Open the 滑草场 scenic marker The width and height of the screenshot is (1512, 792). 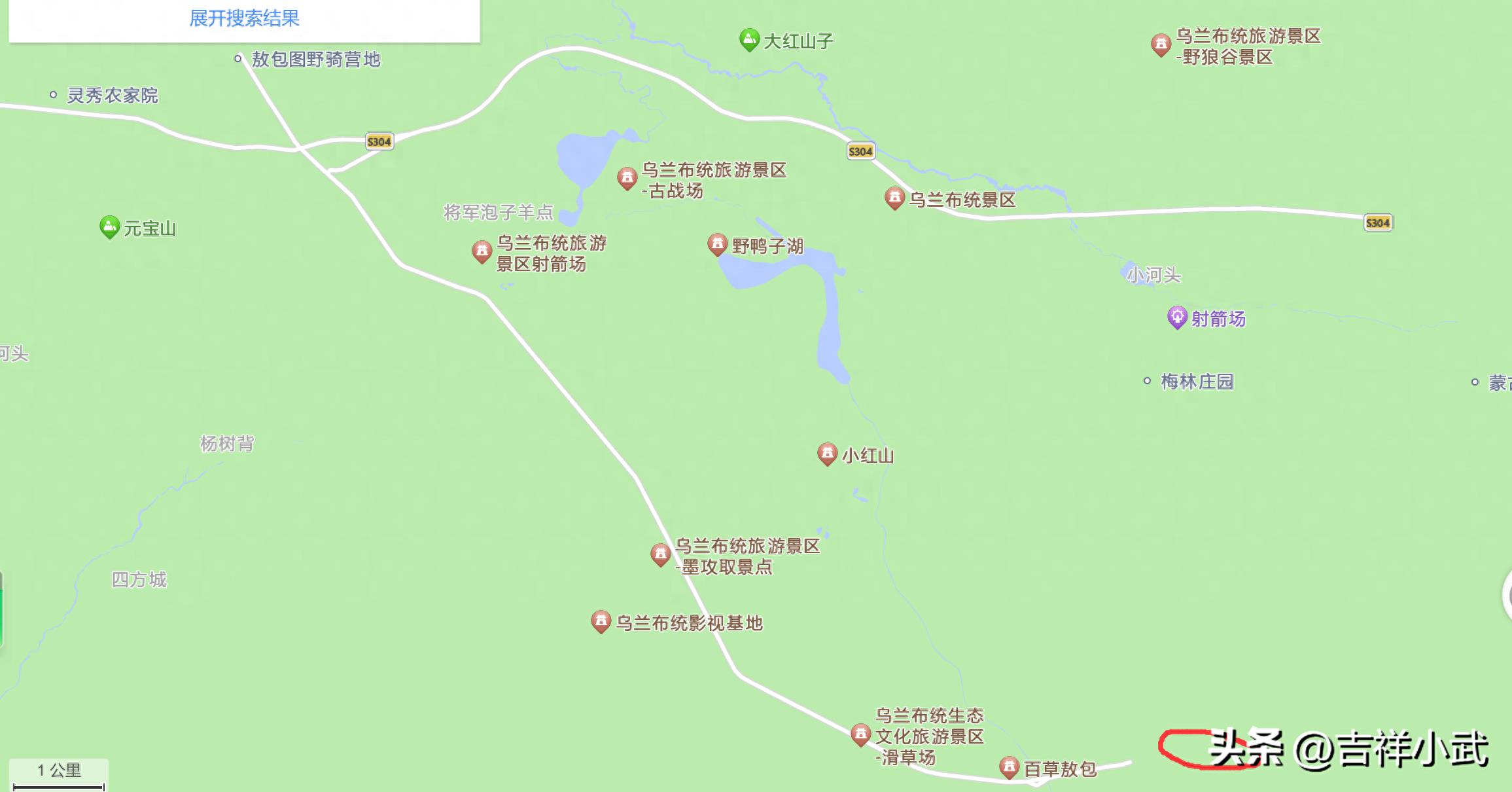(x=860, y=734)
